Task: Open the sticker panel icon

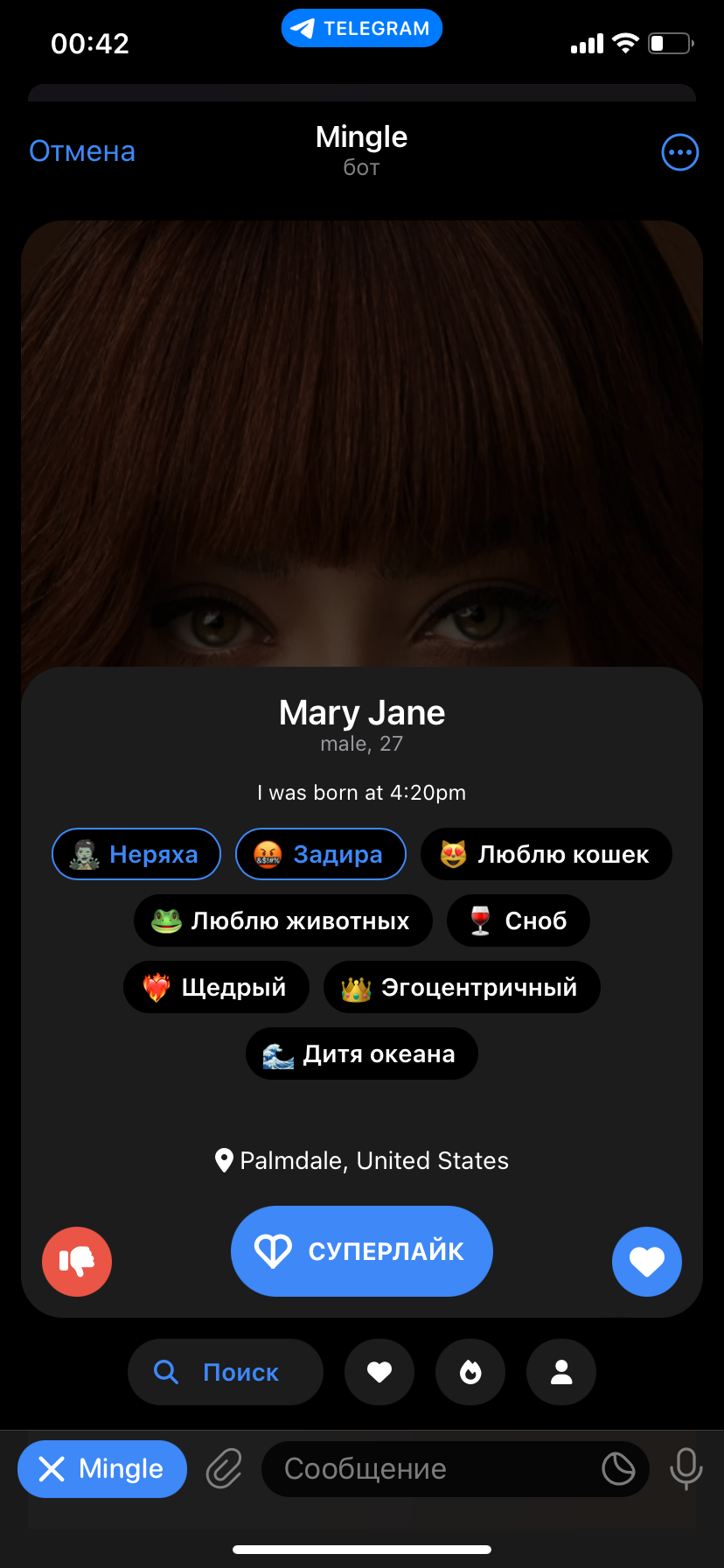Action: [x=618, y=1469]
